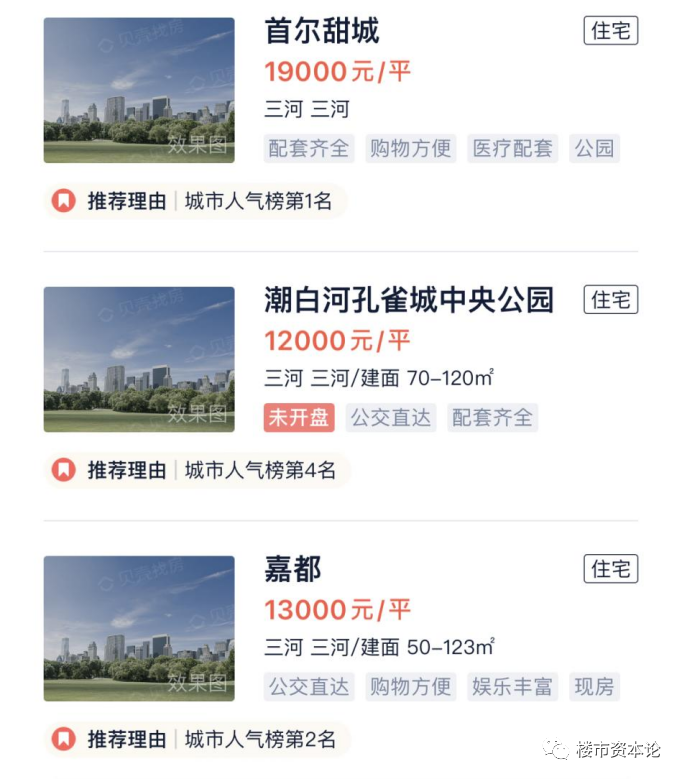
Task: Open the 首尔甜城 property listing
Action: (322, 32)
